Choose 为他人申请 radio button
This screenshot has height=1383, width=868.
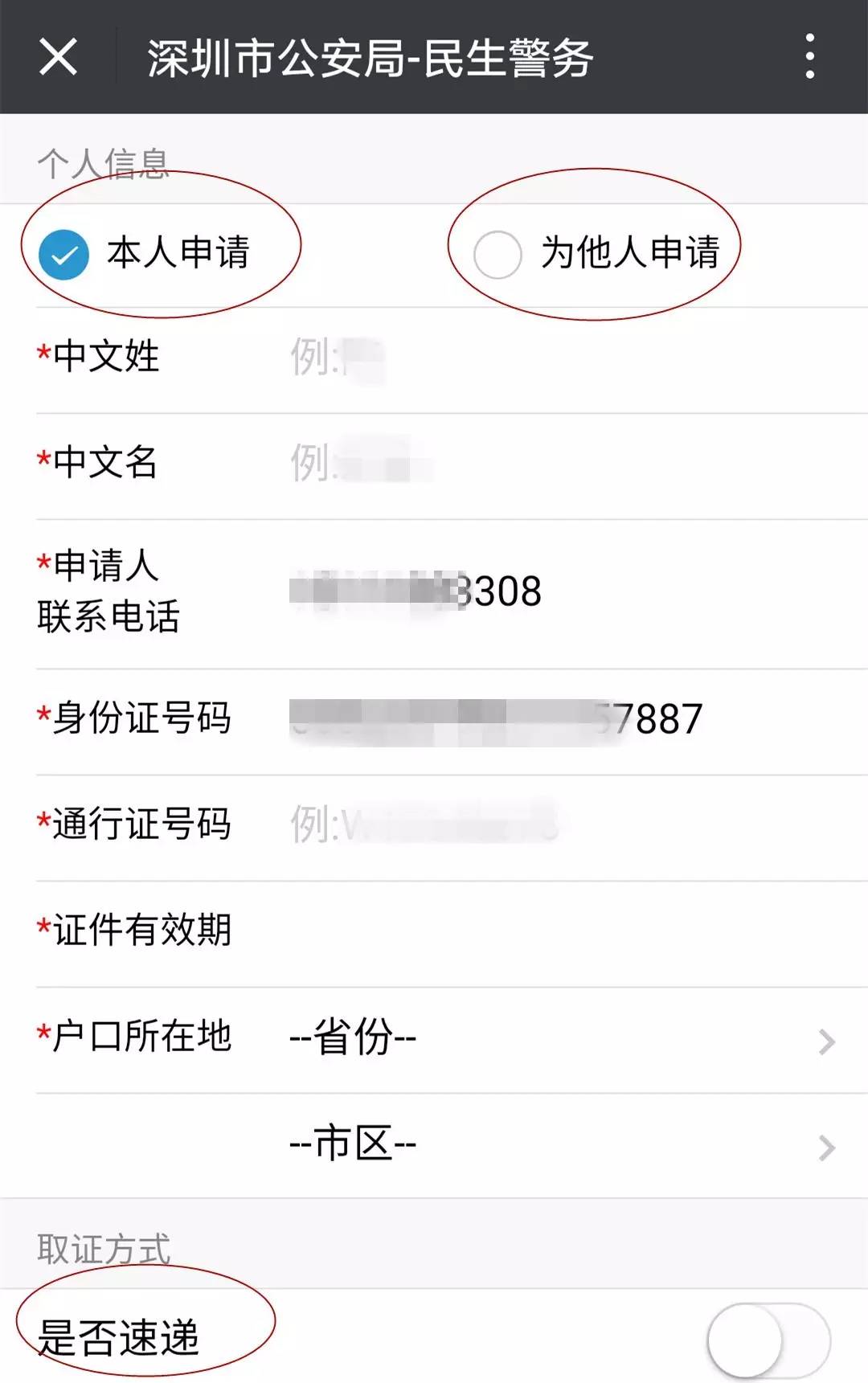[x=497, y=255]
